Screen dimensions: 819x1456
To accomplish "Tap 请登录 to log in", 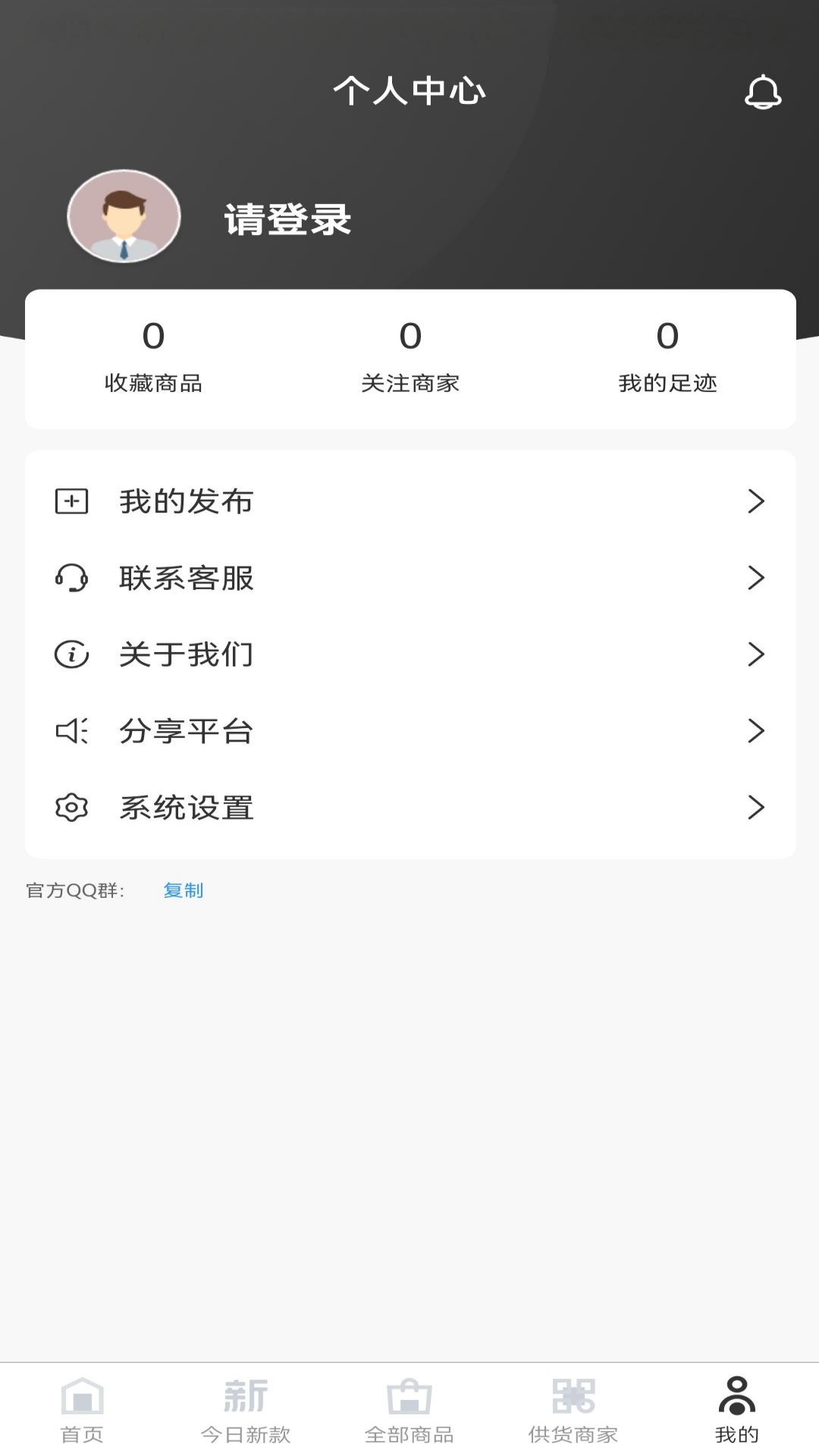I will (287, 220).
